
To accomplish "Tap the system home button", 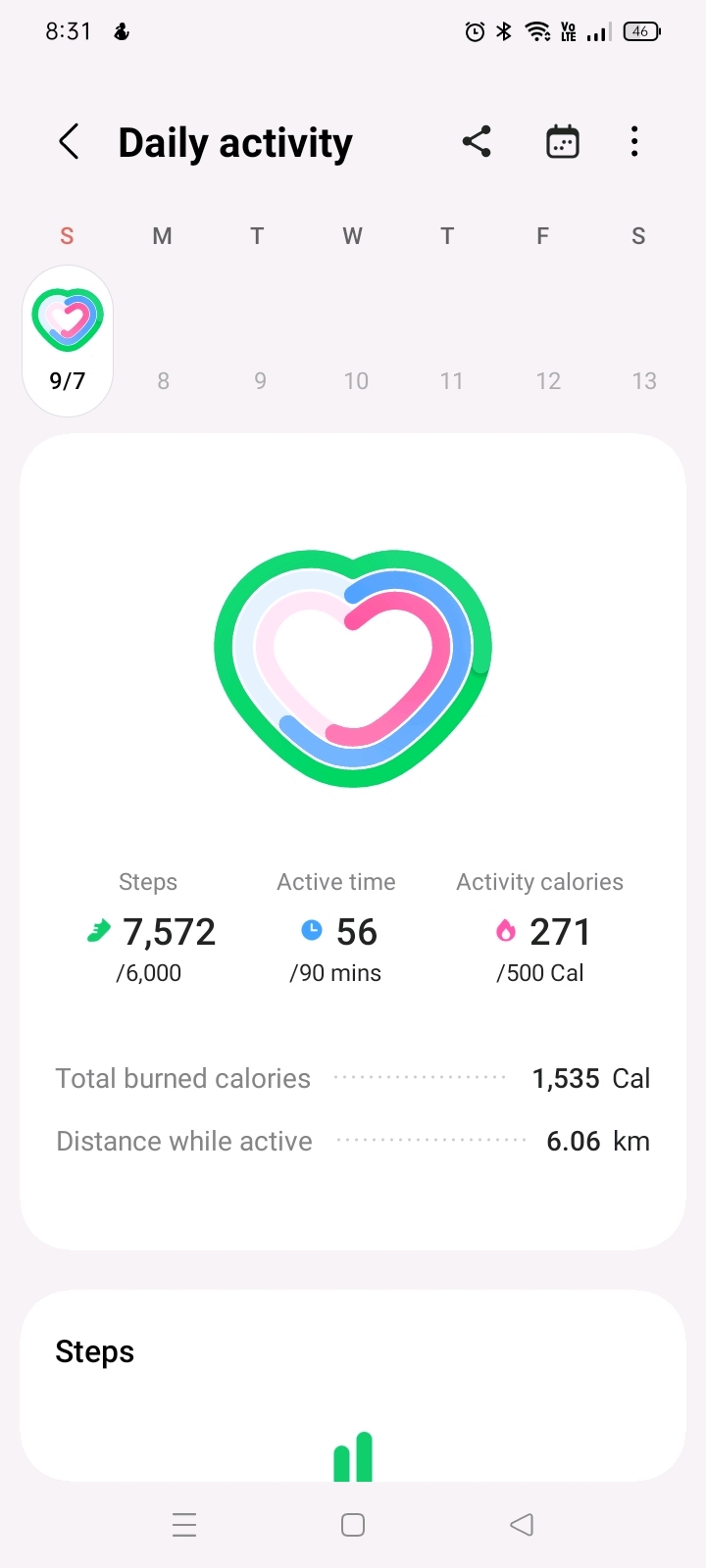I will (353, 1525).
